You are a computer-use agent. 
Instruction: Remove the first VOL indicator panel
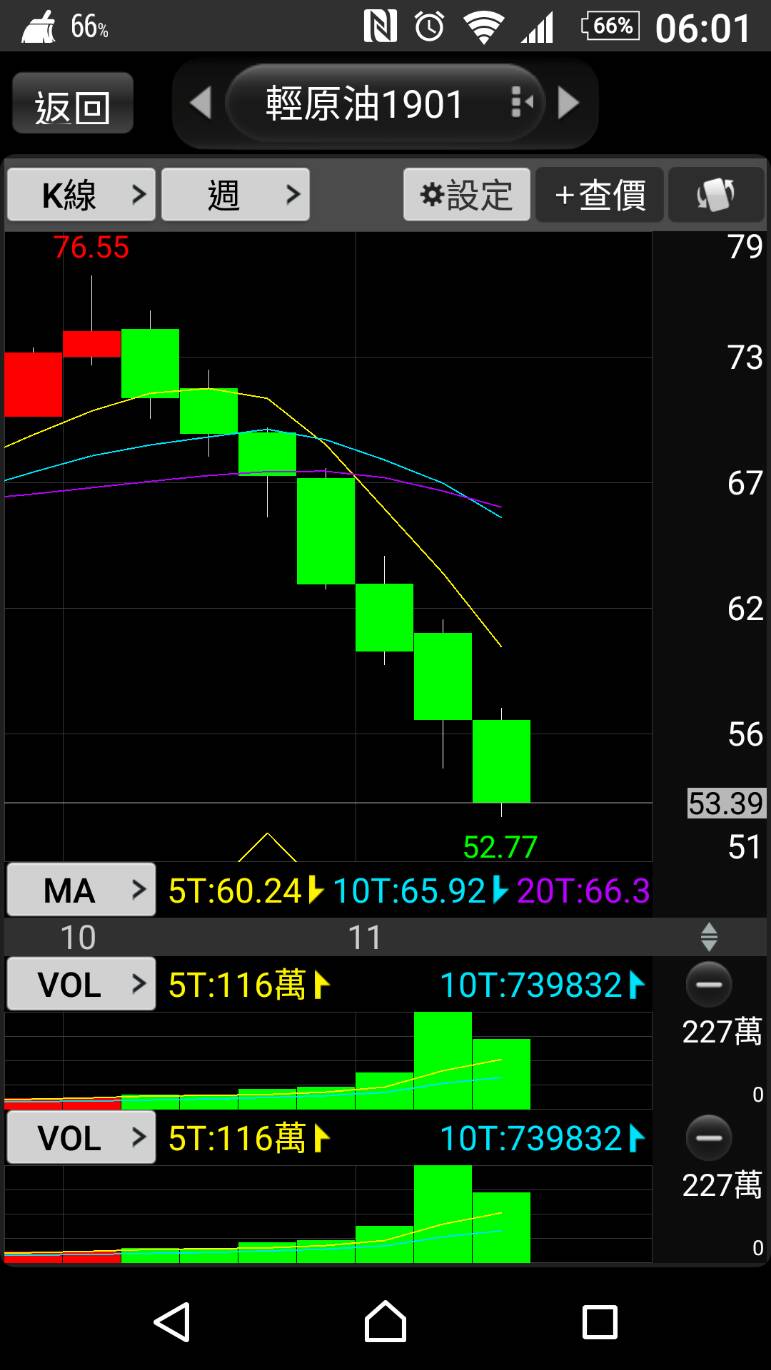coord(708,985)
